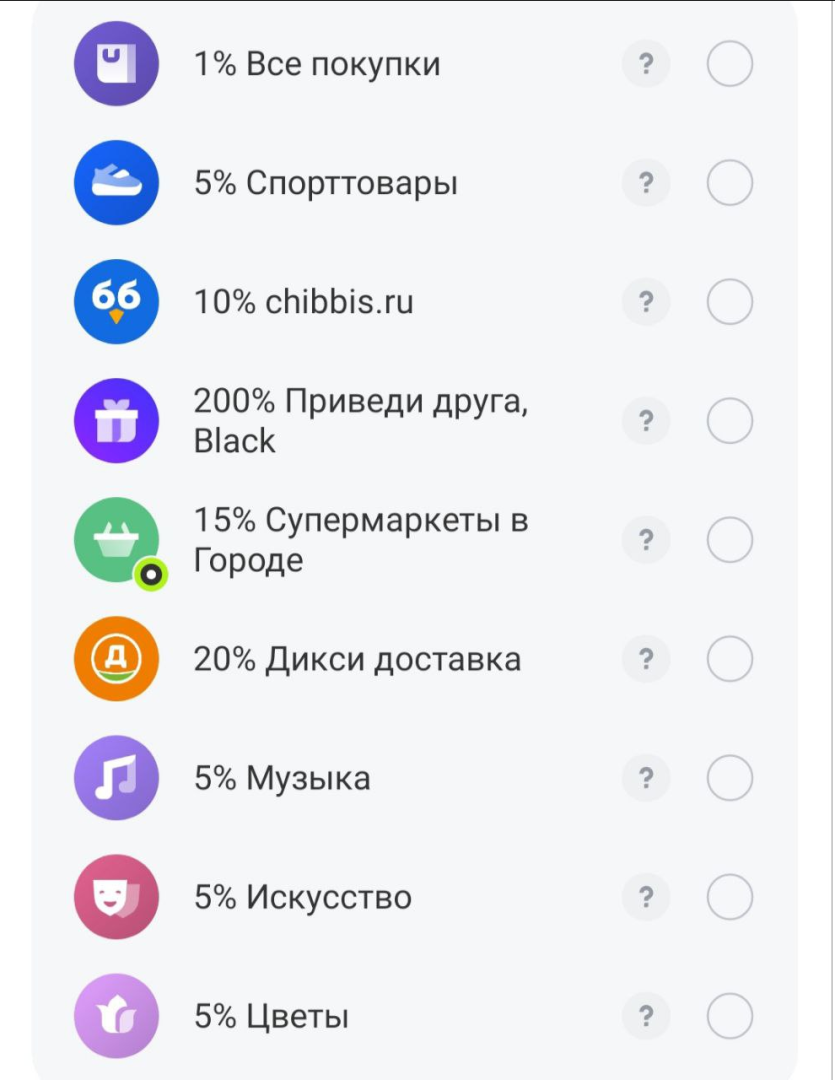Enable the 10% chibbis.ru cashback option
The width and height of the screenshot is (835, 1080).
(729, 301)
